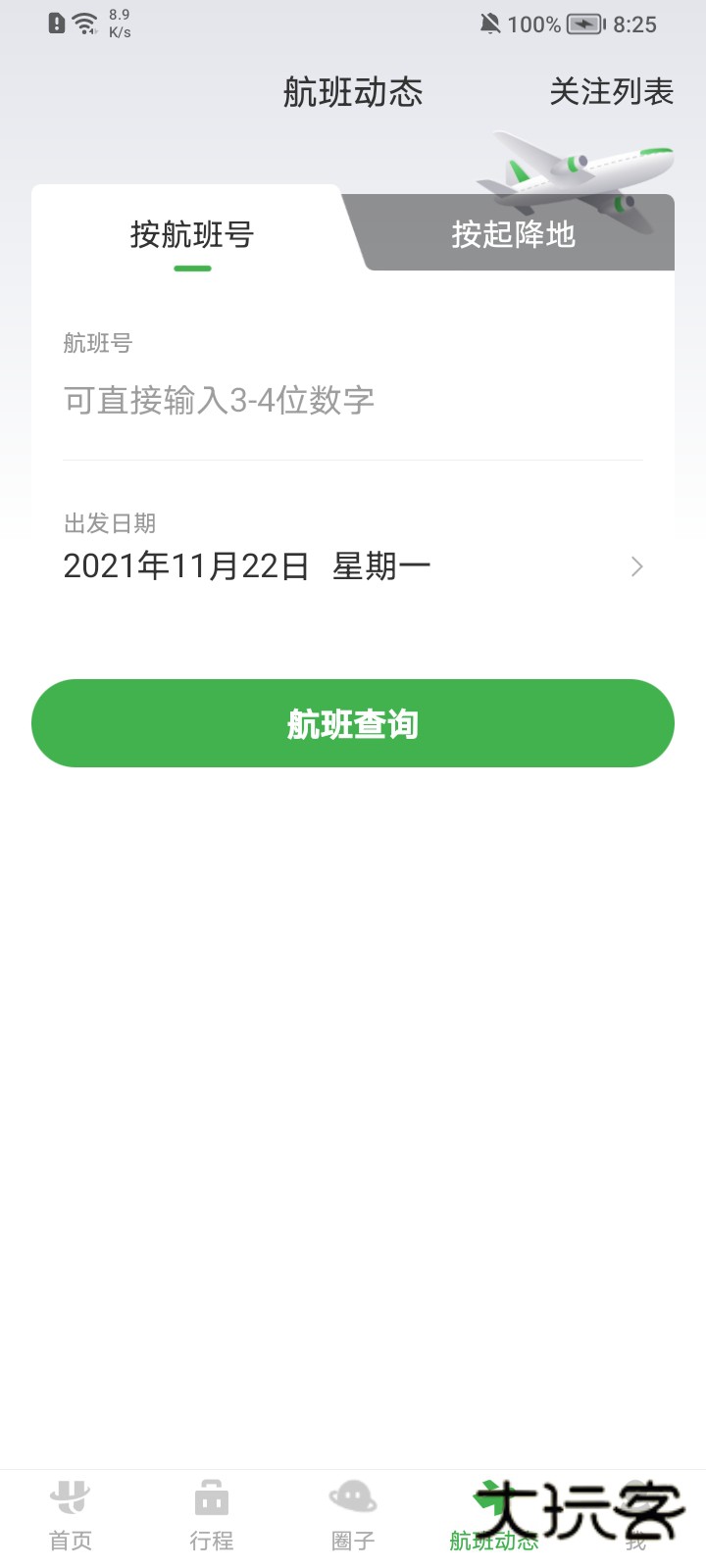
Task: Expand the departure date picker chevron
Action: point(636,566)
